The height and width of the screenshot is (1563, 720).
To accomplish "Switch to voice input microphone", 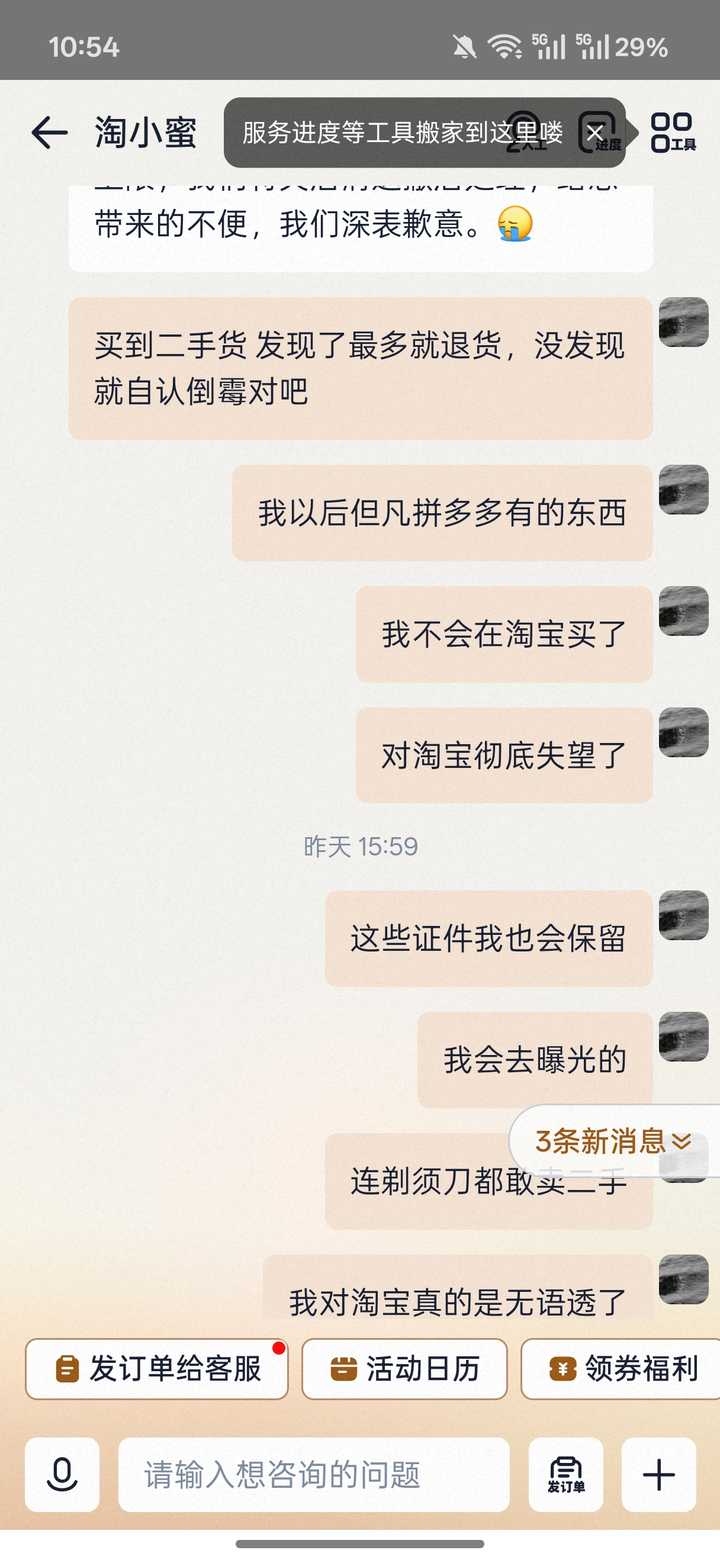I will click(x=62, y=1475).
